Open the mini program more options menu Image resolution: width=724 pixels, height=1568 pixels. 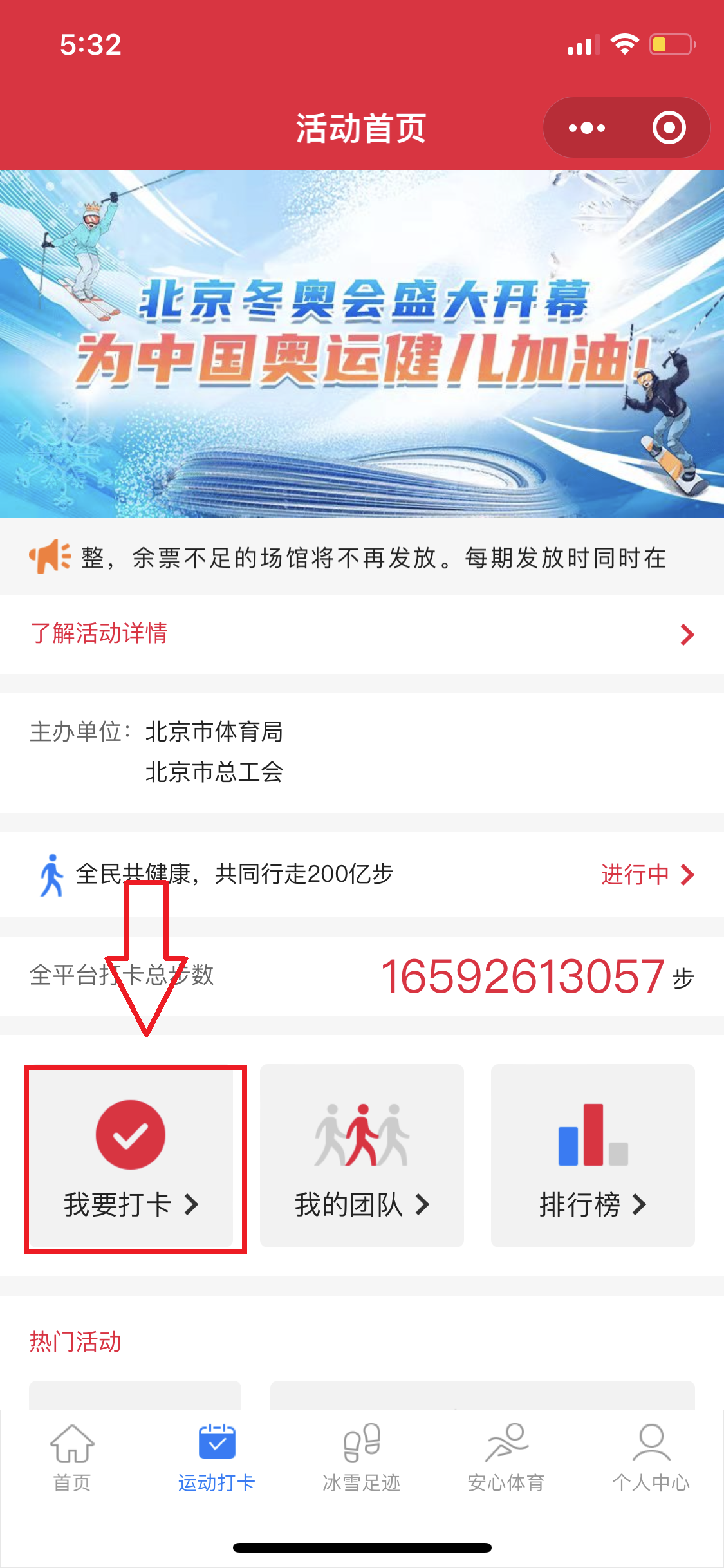click(586, 128)
